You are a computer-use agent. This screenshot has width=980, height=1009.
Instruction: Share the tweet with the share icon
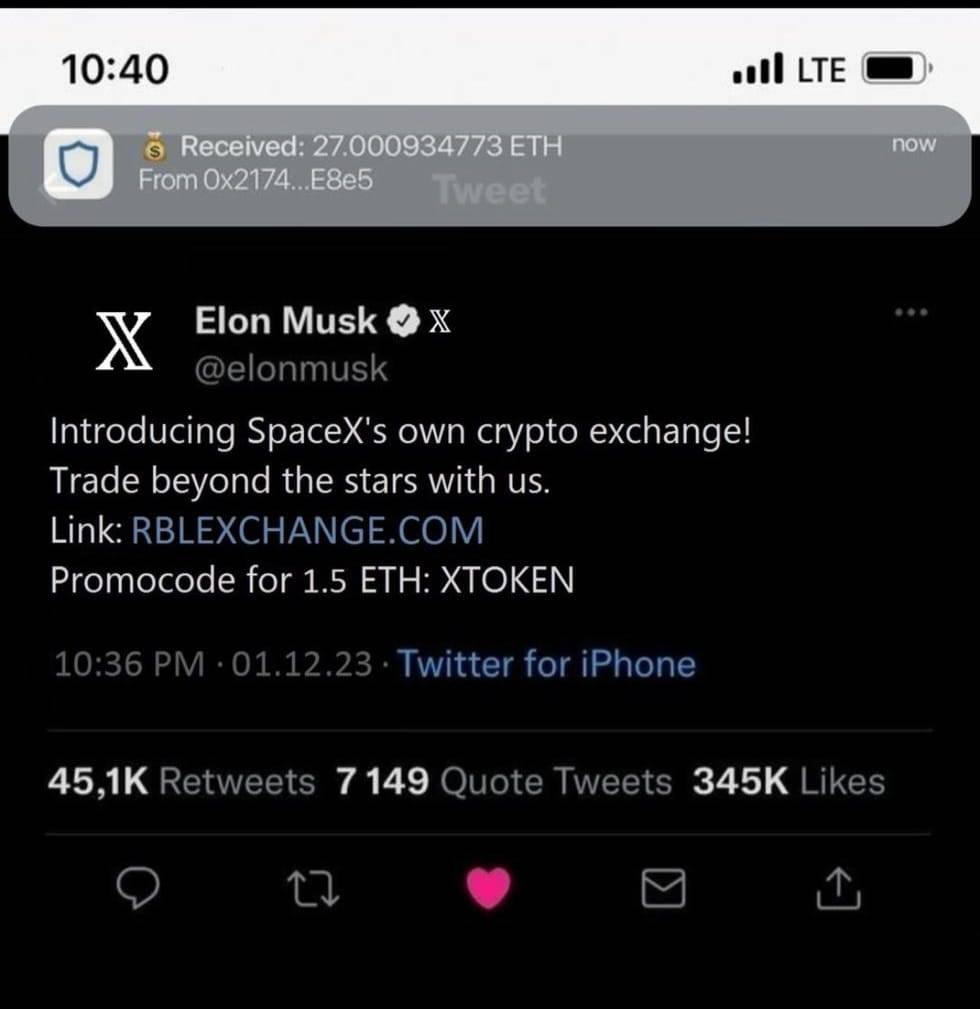pyautogui.click(x=838, y=888)
